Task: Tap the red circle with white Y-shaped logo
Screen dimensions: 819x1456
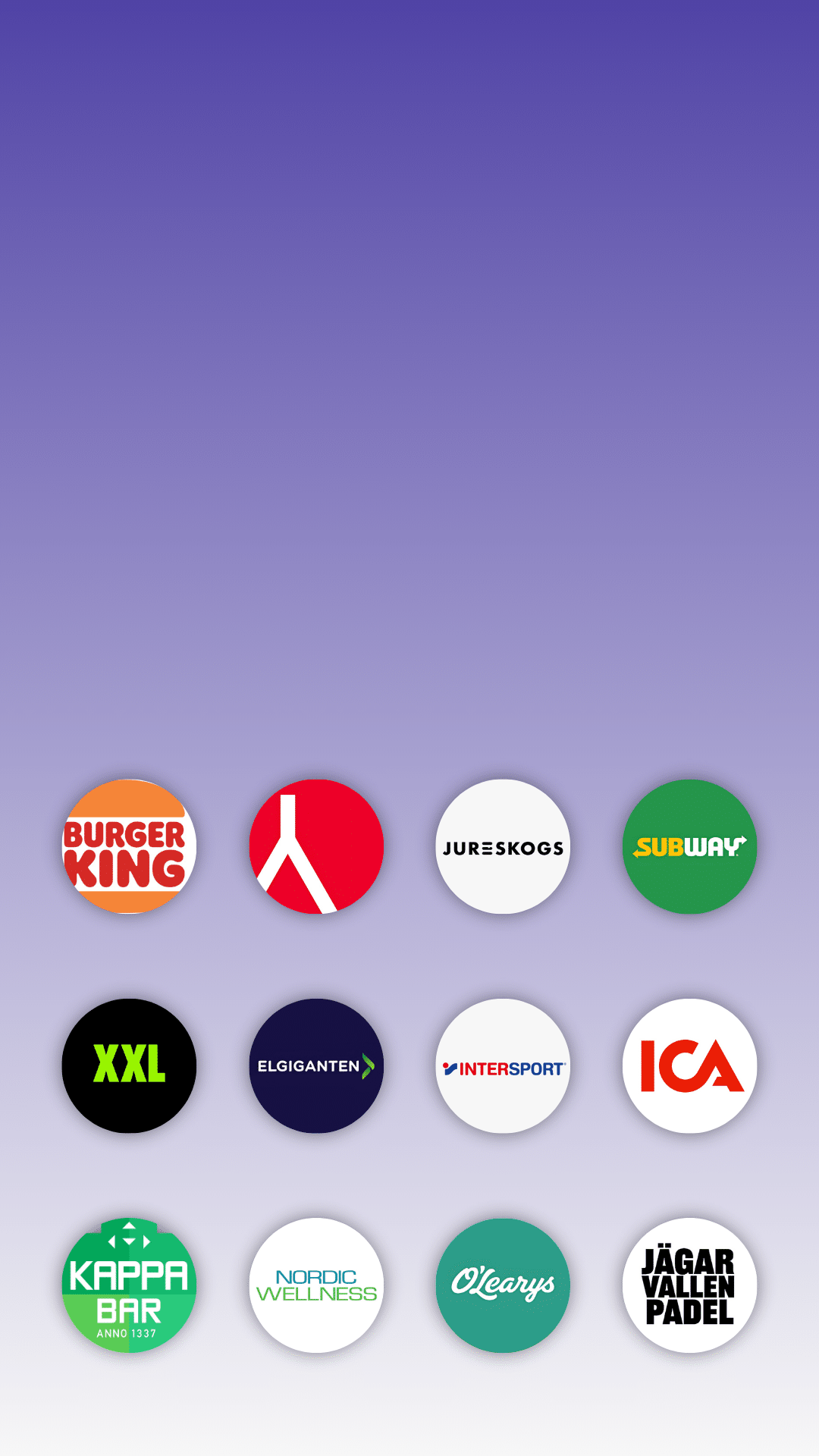Action: pos(316,846)
